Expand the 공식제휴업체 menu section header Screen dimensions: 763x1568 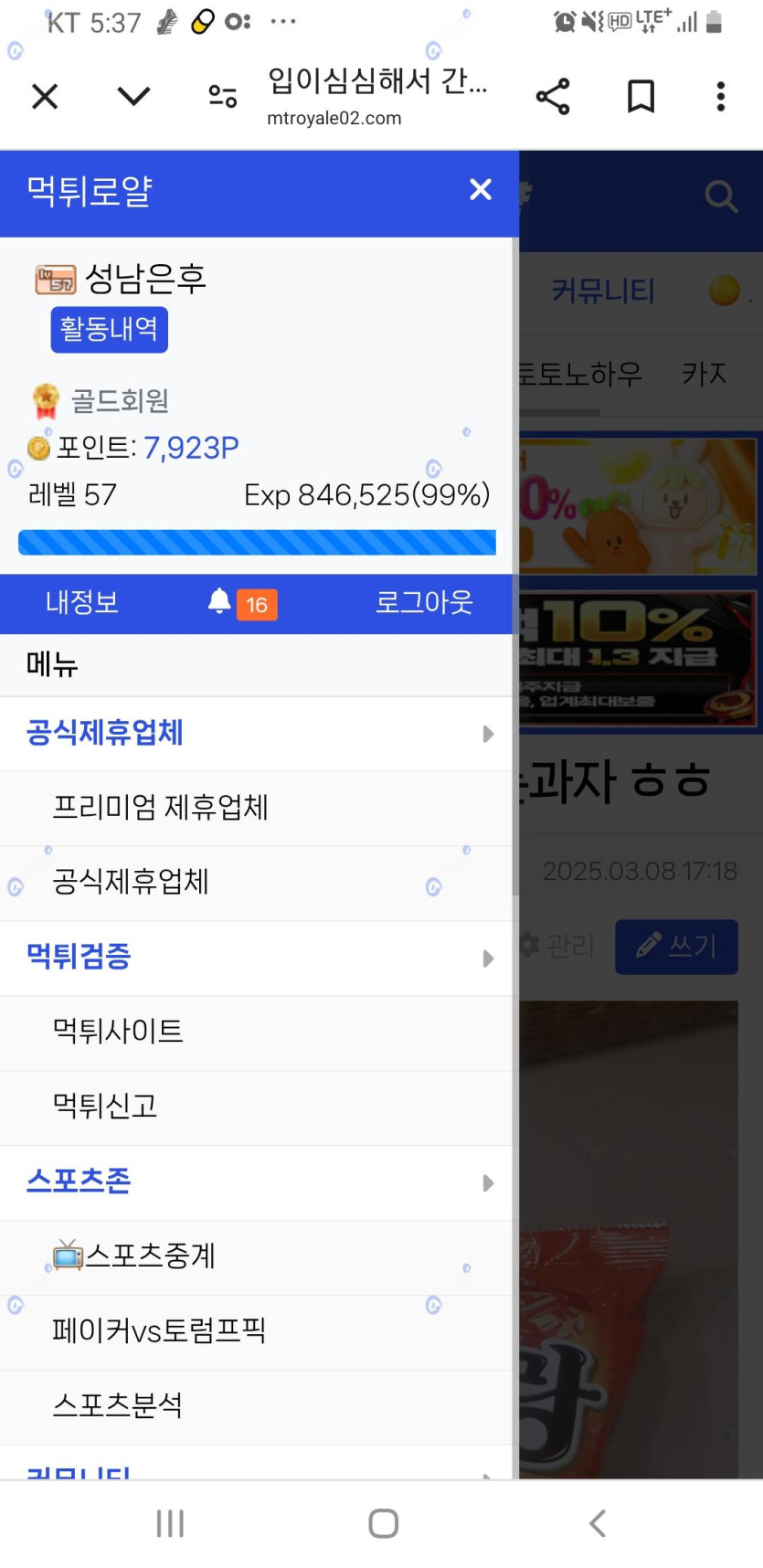256,734
